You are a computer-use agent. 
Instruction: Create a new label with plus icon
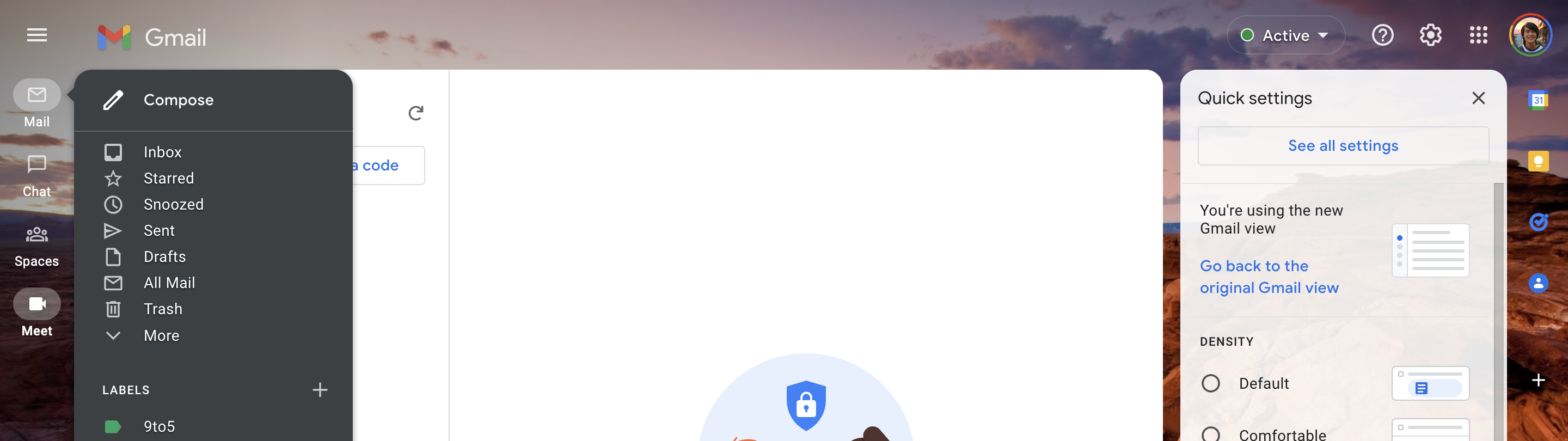pos(320,390)
